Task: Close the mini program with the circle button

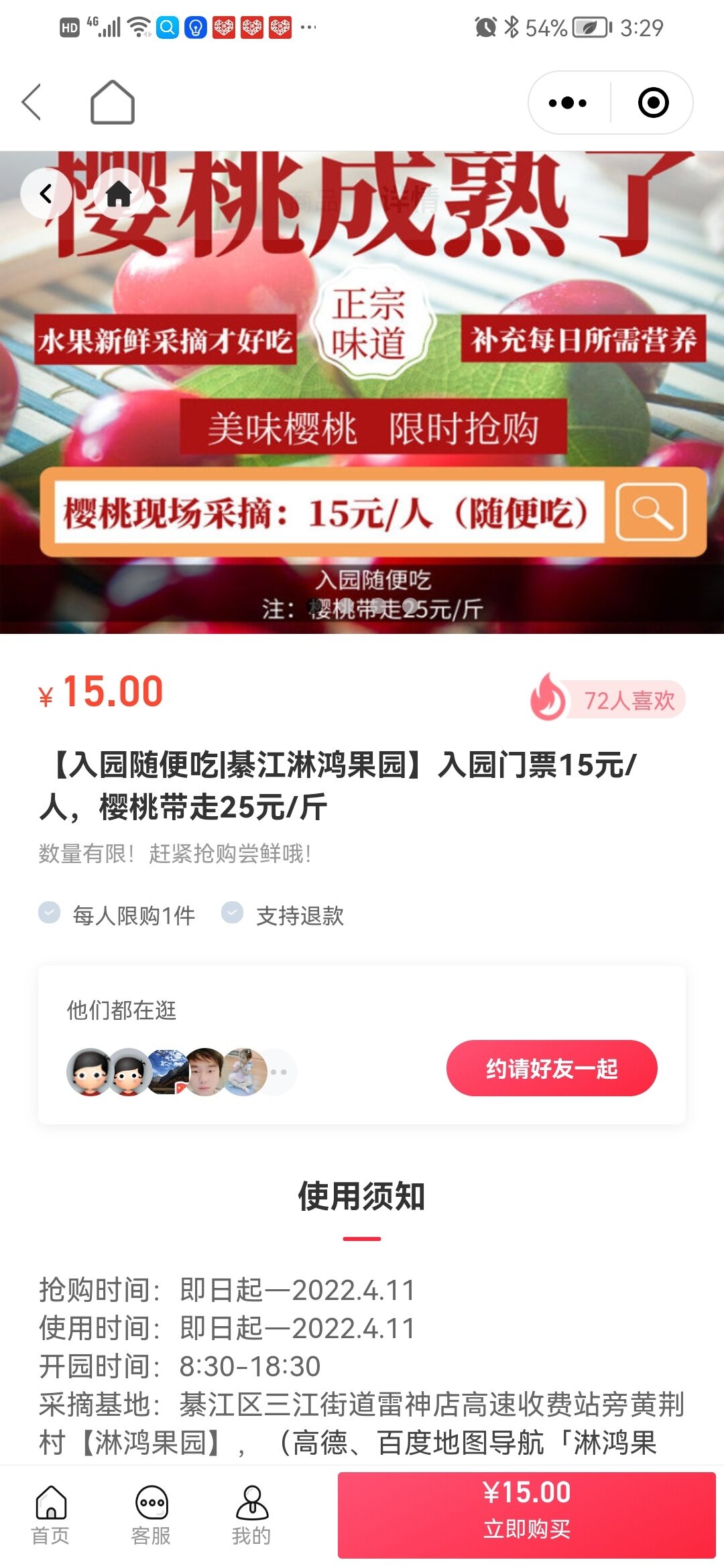Action: pyautogui.click(x=653, y=103)
